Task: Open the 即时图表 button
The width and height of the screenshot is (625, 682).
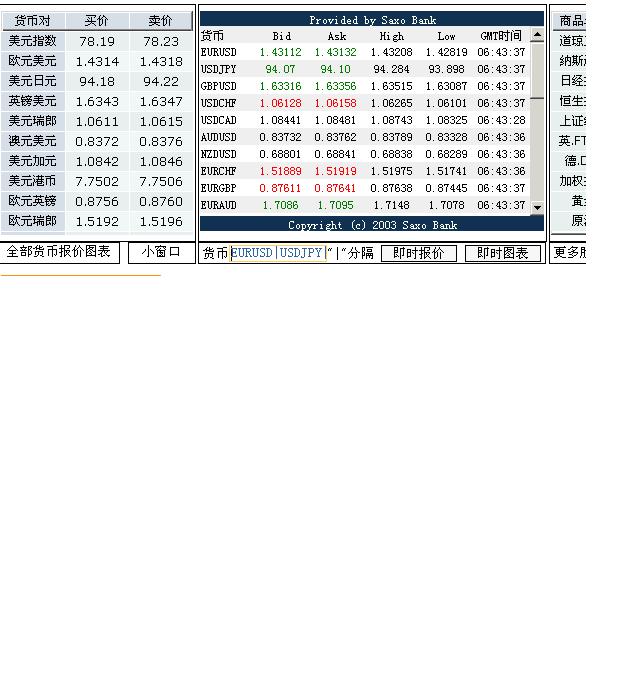Action: pyautogui.click(x=502, y=254)
